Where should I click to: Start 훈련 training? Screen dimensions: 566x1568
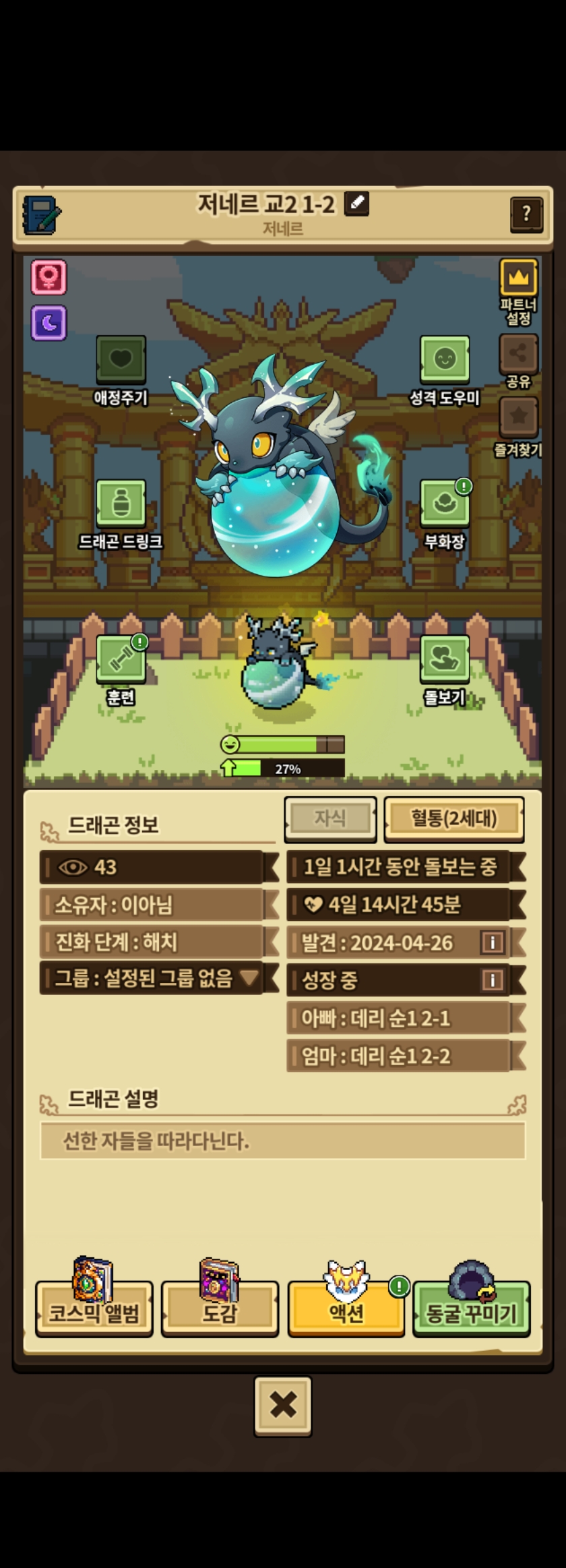[x=121, y=659]
